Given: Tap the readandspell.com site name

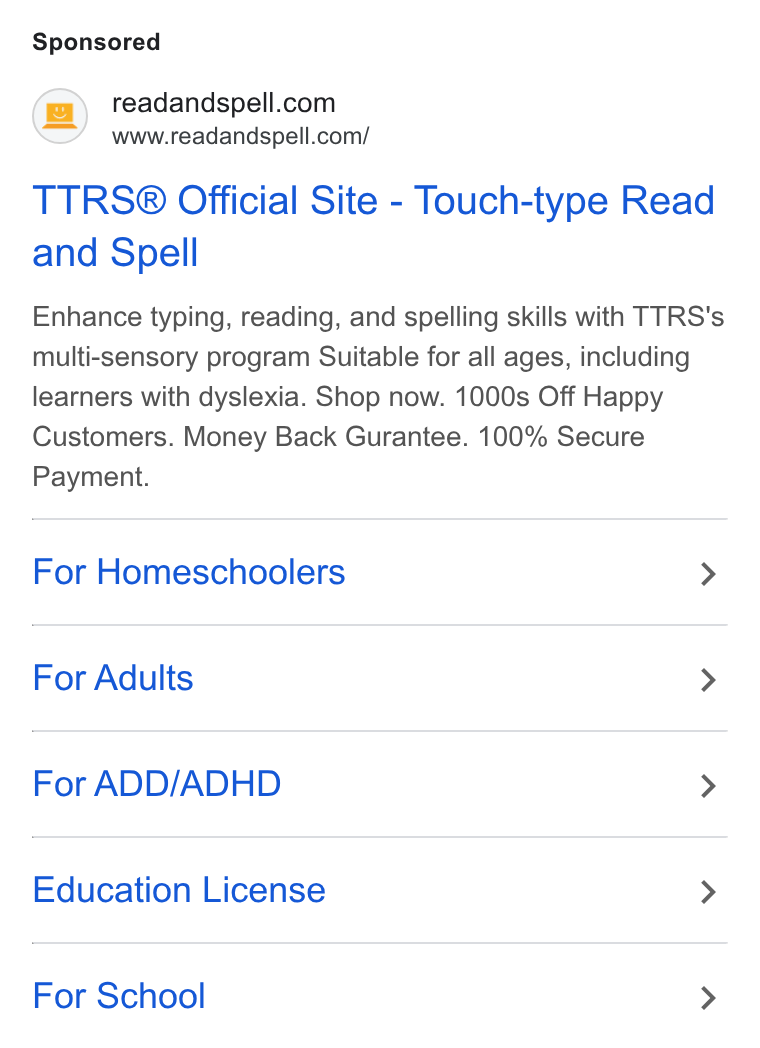Looking at the screenshot, I should (x=223, y=103).
